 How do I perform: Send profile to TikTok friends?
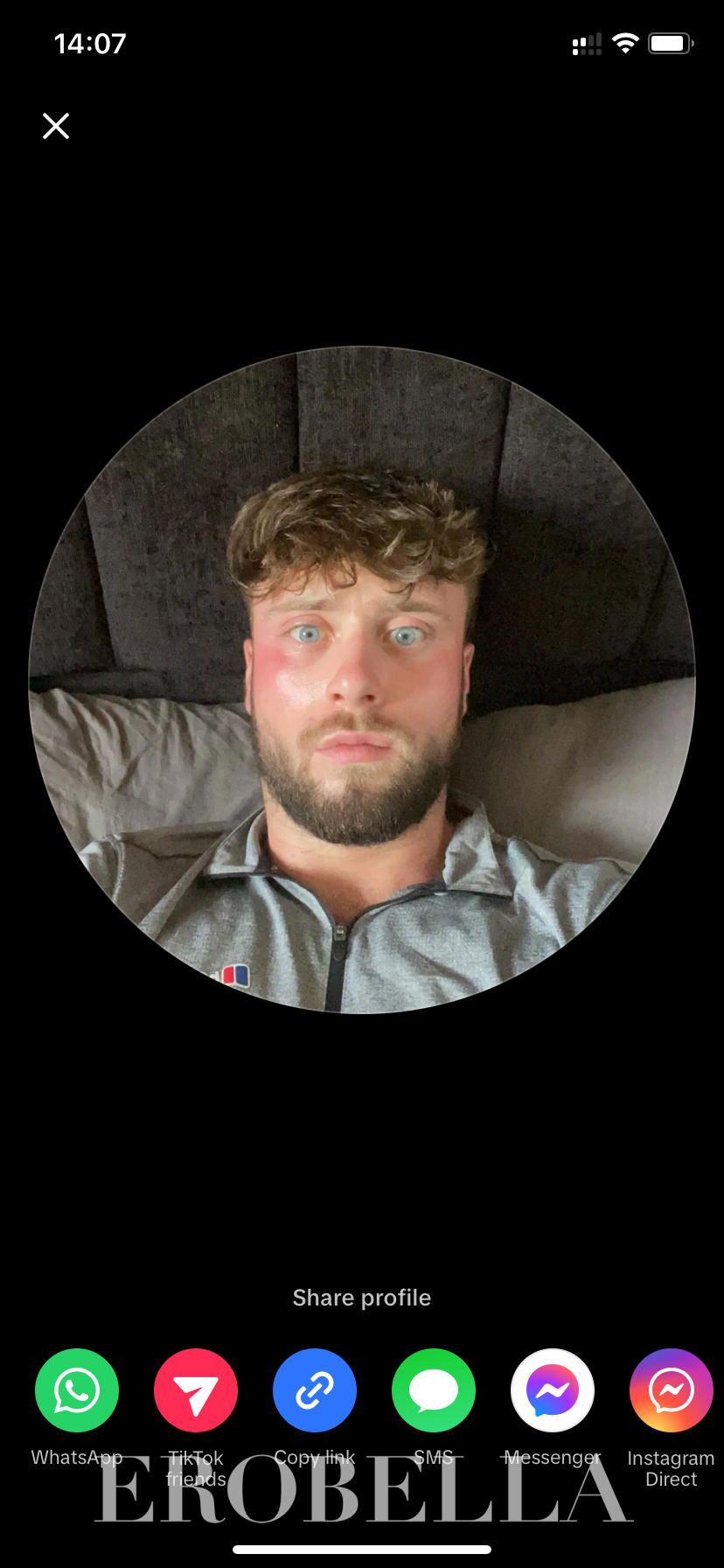[x=196, y=1390]
